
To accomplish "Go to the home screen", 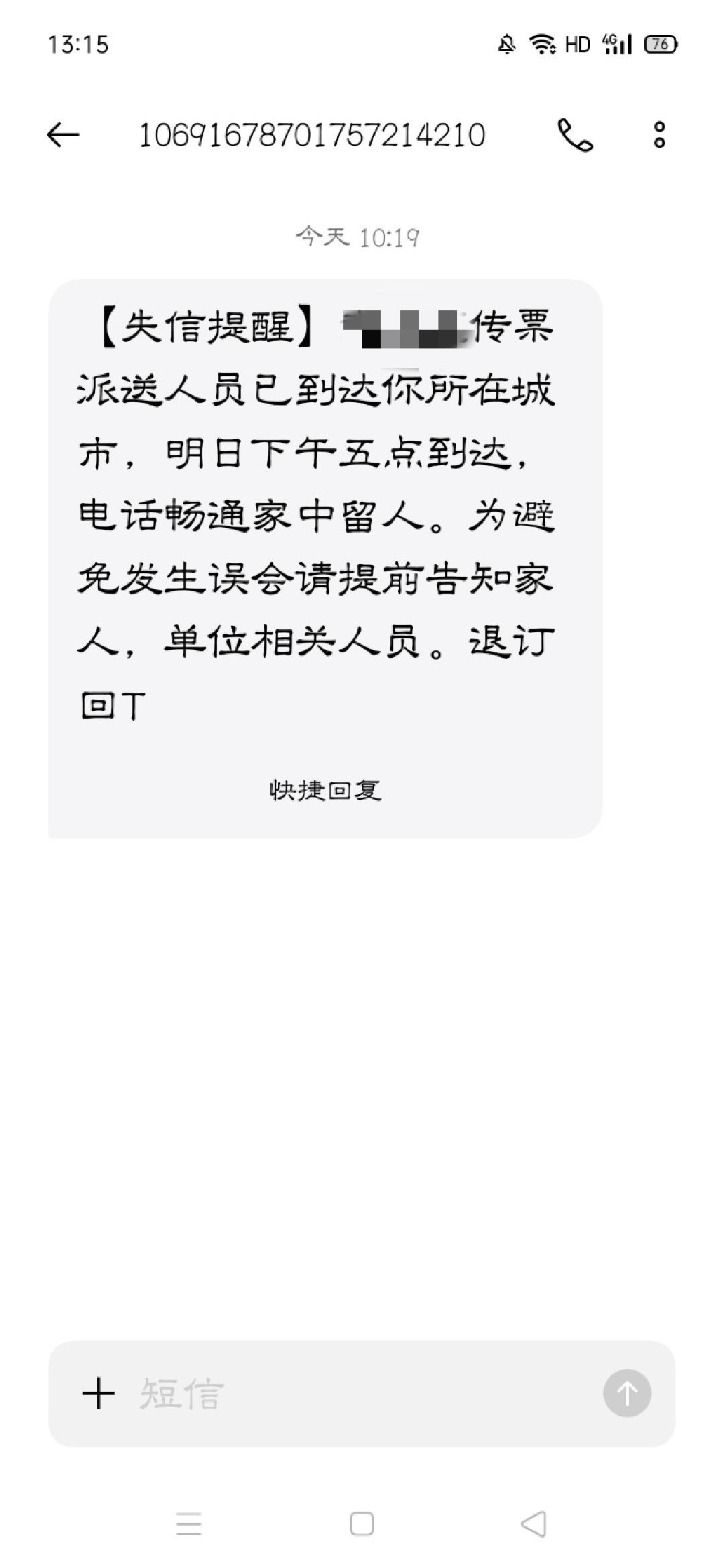I will click(x=362, y=1524).
